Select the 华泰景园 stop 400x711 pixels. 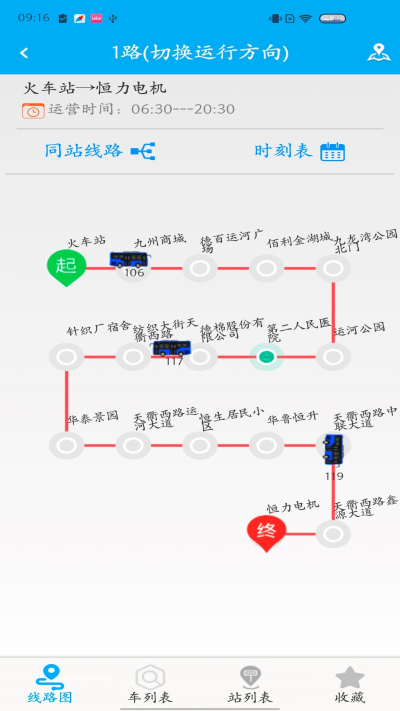click(x=67, y=445)
